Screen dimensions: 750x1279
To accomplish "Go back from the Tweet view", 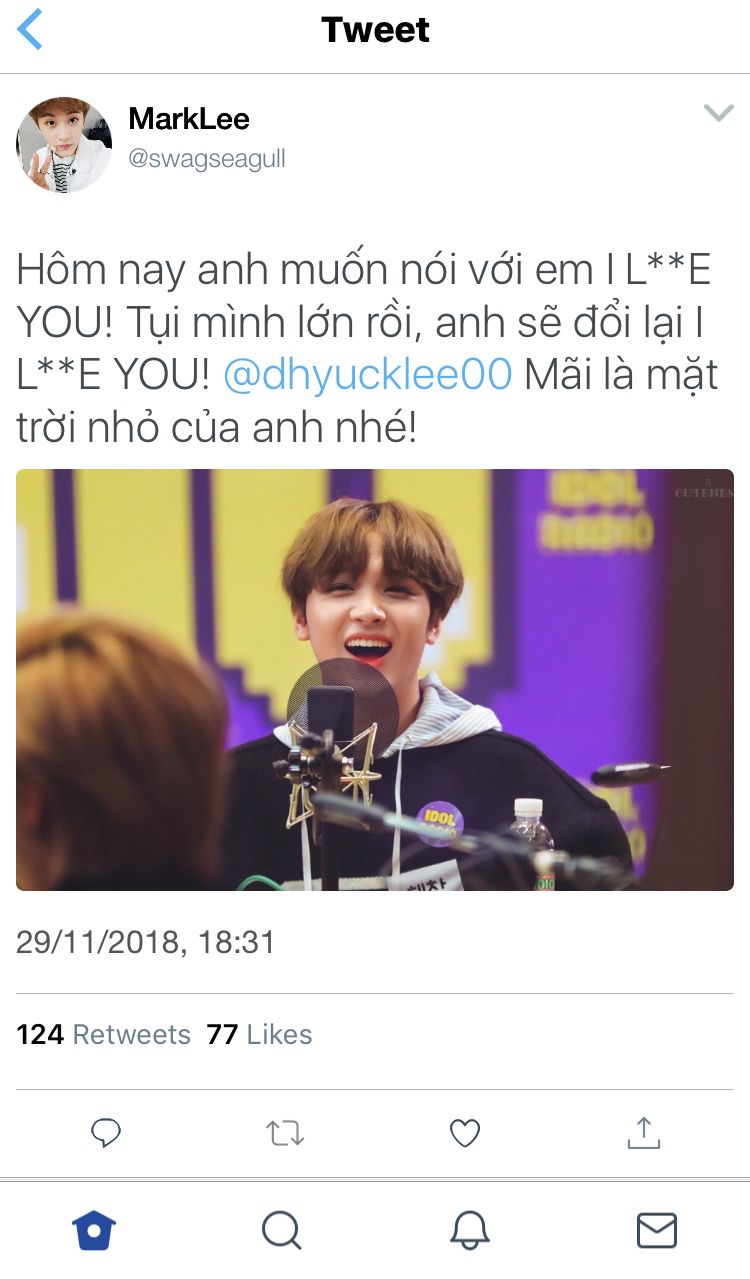I will point(30,29).
